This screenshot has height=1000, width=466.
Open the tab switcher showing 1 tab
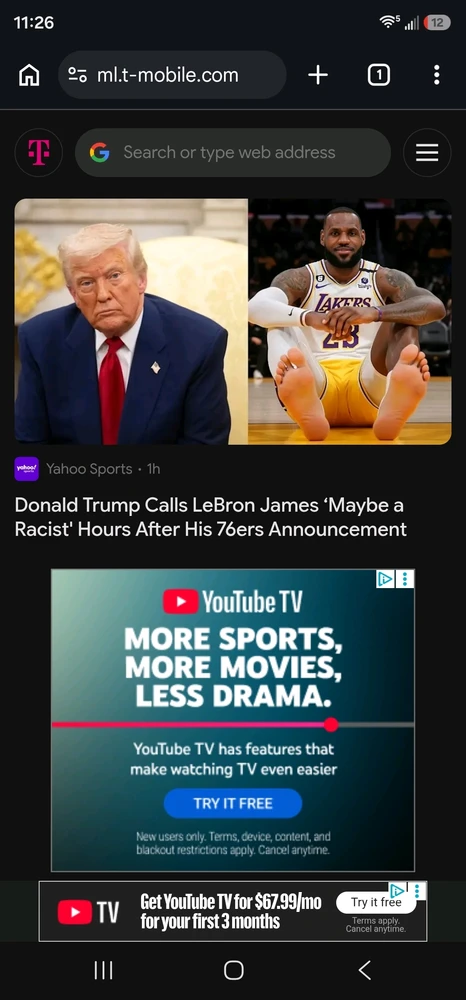click(x=379, y=75)
